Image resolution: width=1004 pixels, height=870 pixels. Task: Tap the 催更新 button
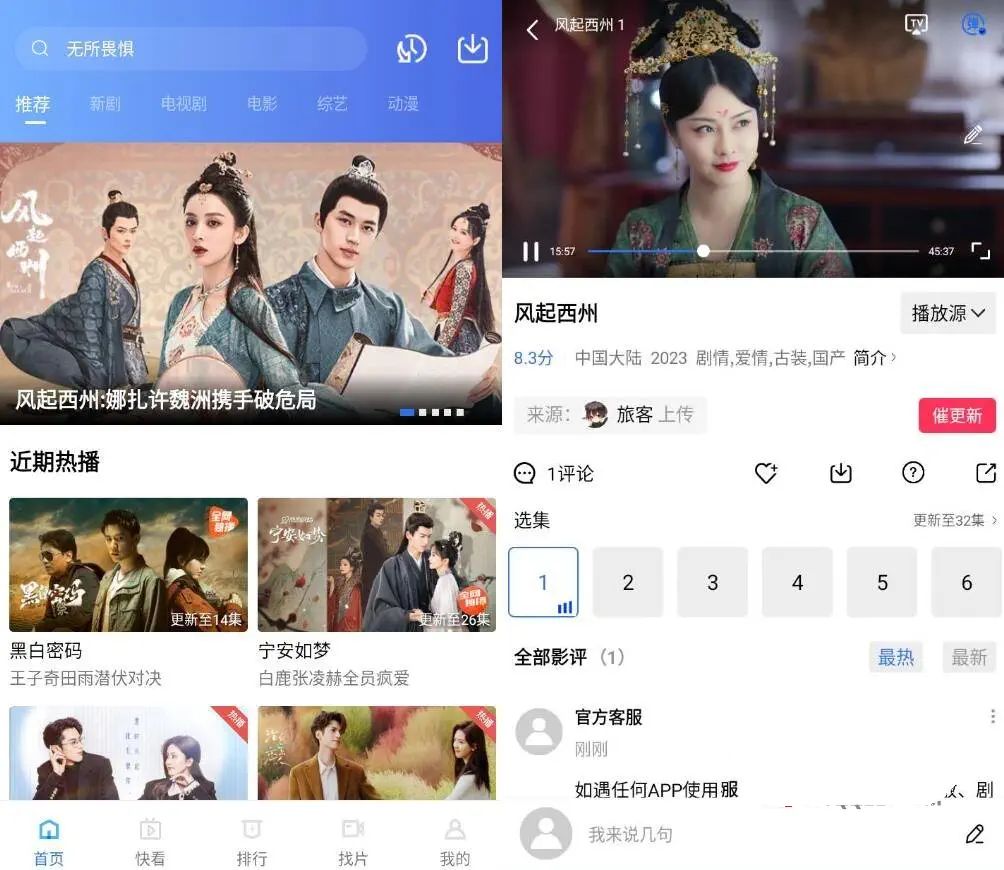(956, 415)
